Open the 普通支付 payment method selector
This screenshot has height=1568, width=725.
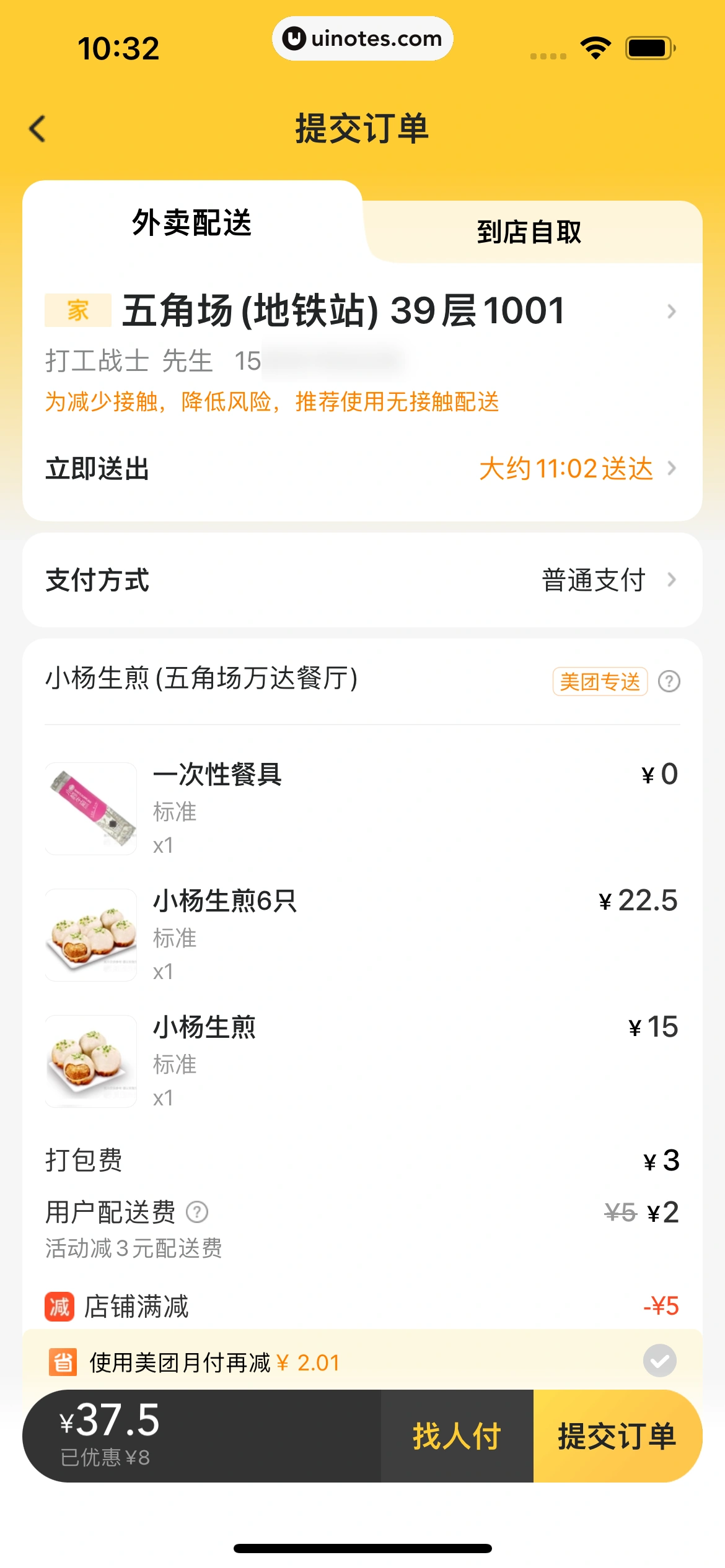[593, 580]
